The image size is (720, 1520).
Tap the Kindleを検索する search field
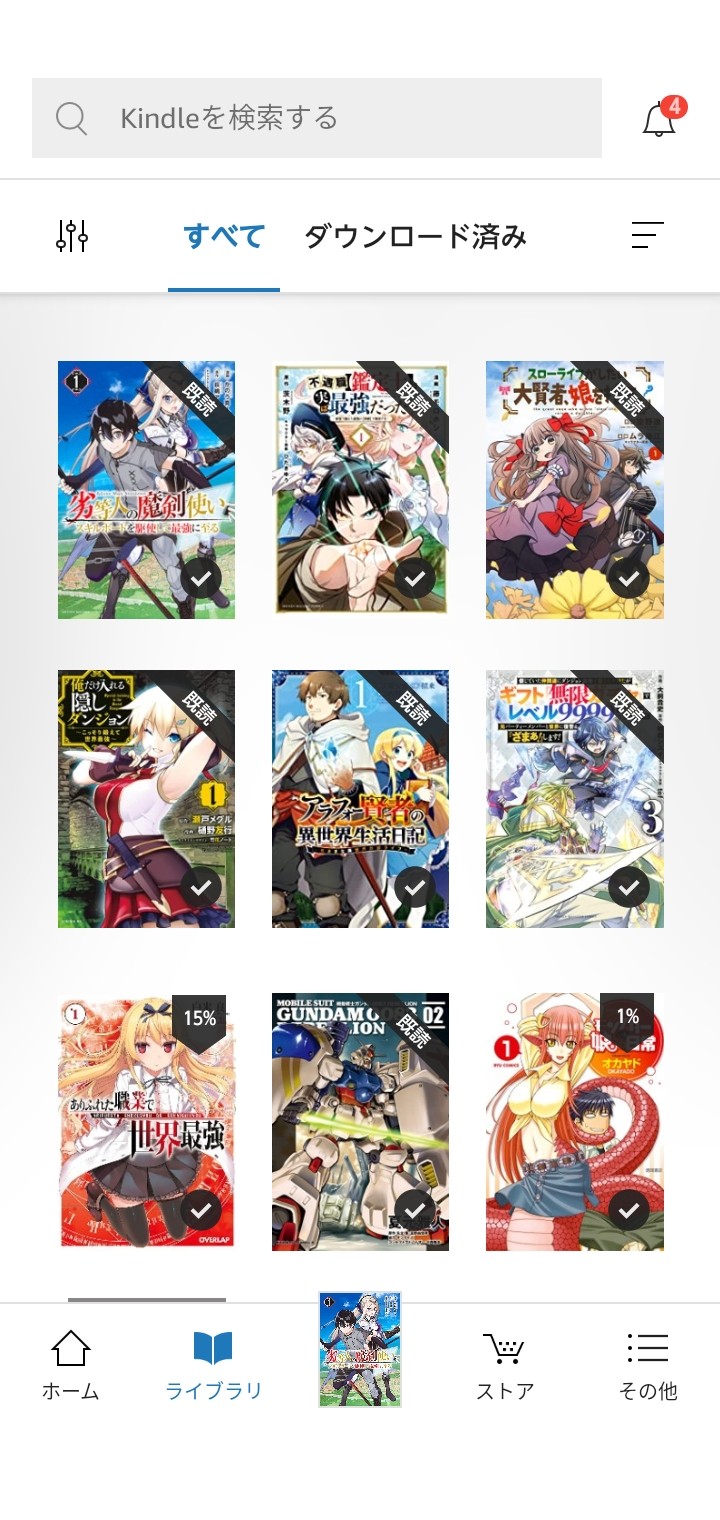click(316, 118)
